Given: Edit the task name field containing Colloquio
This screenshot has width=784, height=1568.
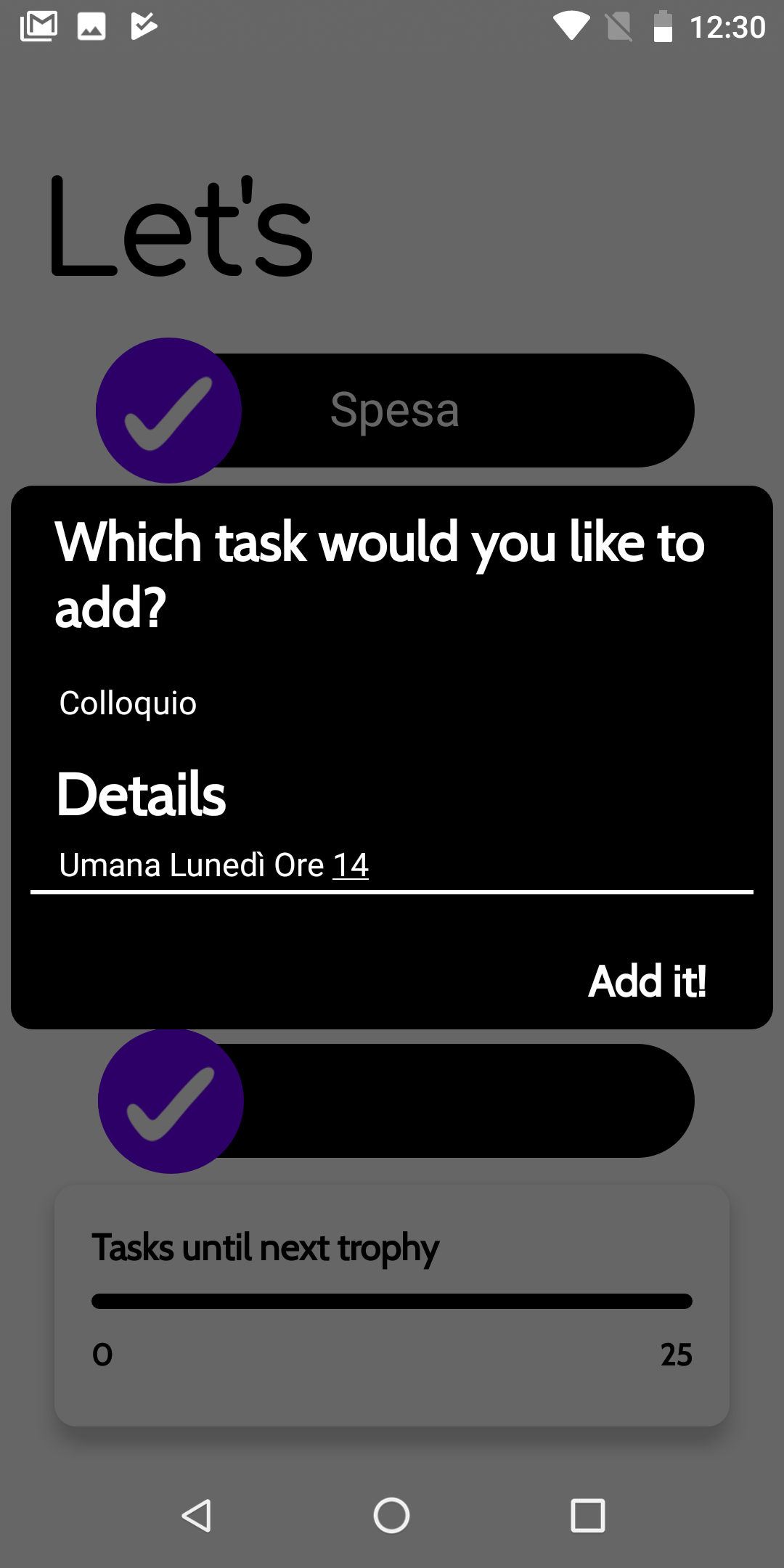Looking at the screenshot, I should coord(392,703).
